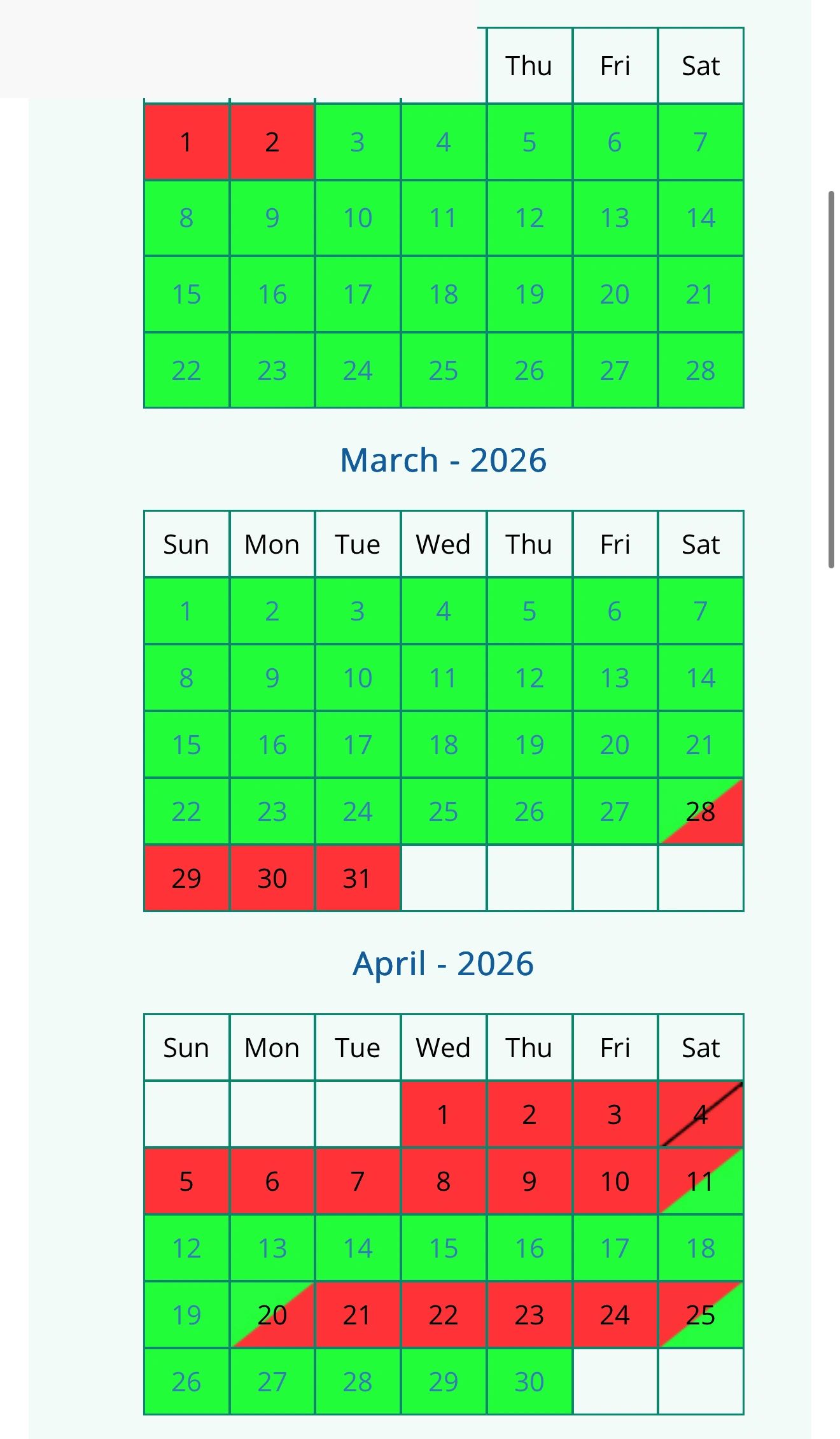The height and width of the screenshot is (1439, 840).
Task: Choose April 18 availability
Action: (700, 1248)
